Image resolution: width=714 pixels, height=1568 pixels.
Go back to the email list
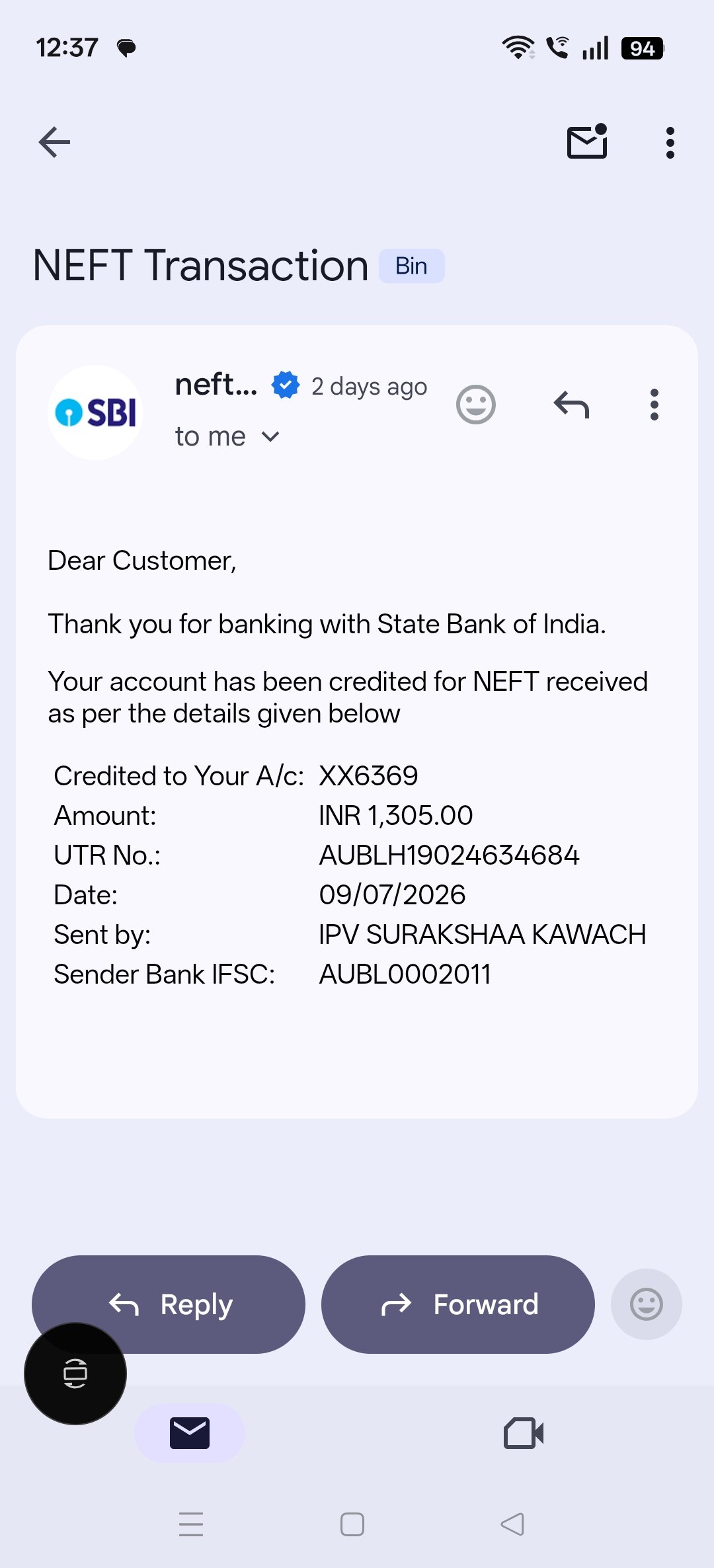pos(54,142)
